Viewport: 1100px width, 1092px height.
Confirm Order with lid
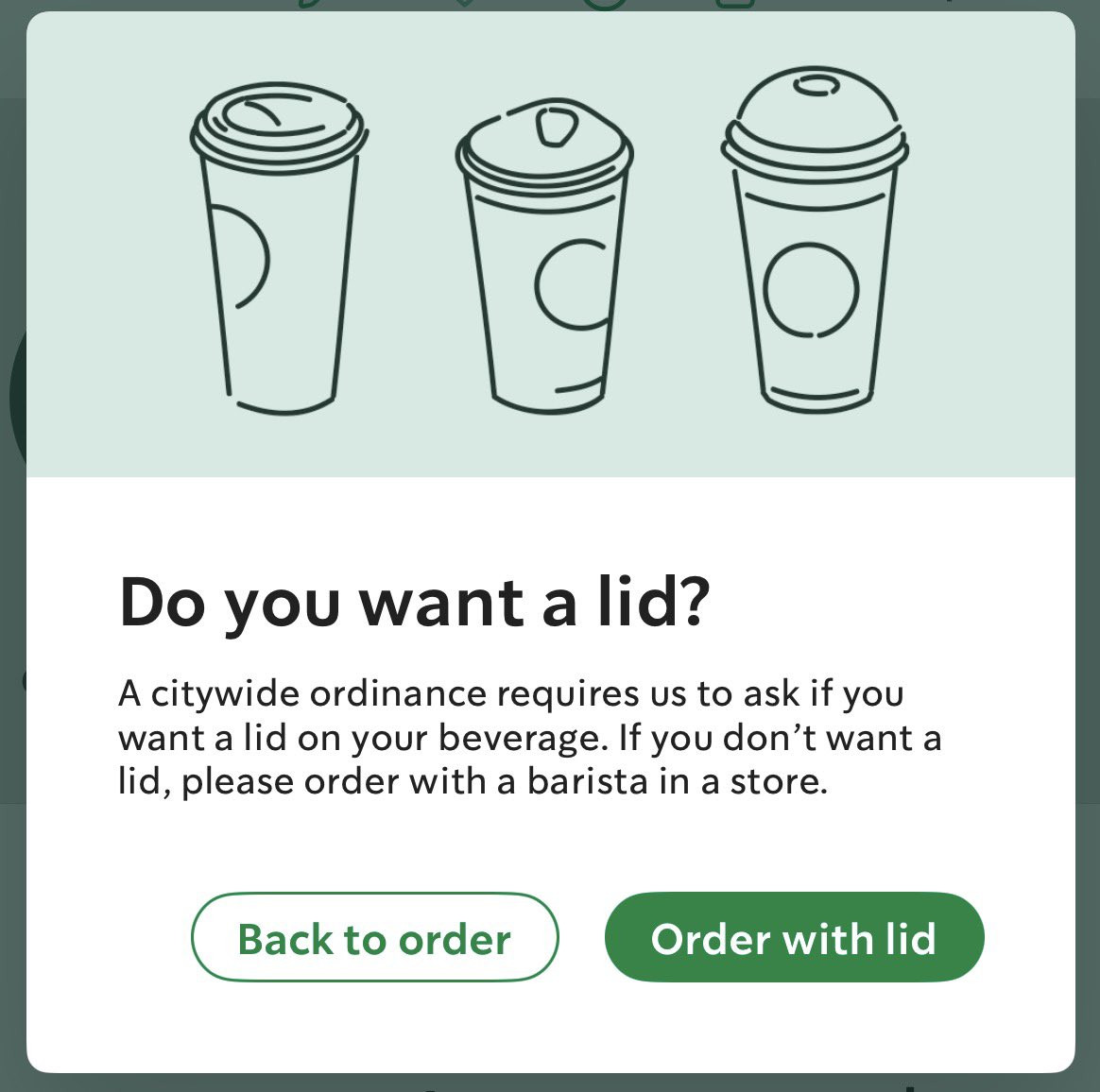794,938
